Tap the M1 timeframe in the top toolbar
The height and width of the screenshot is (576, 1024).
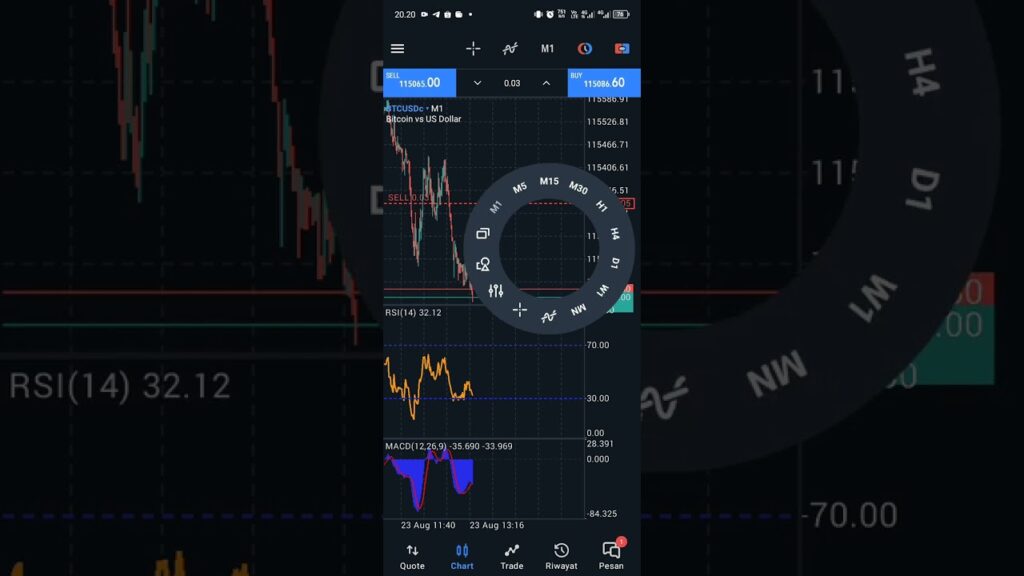548,49
